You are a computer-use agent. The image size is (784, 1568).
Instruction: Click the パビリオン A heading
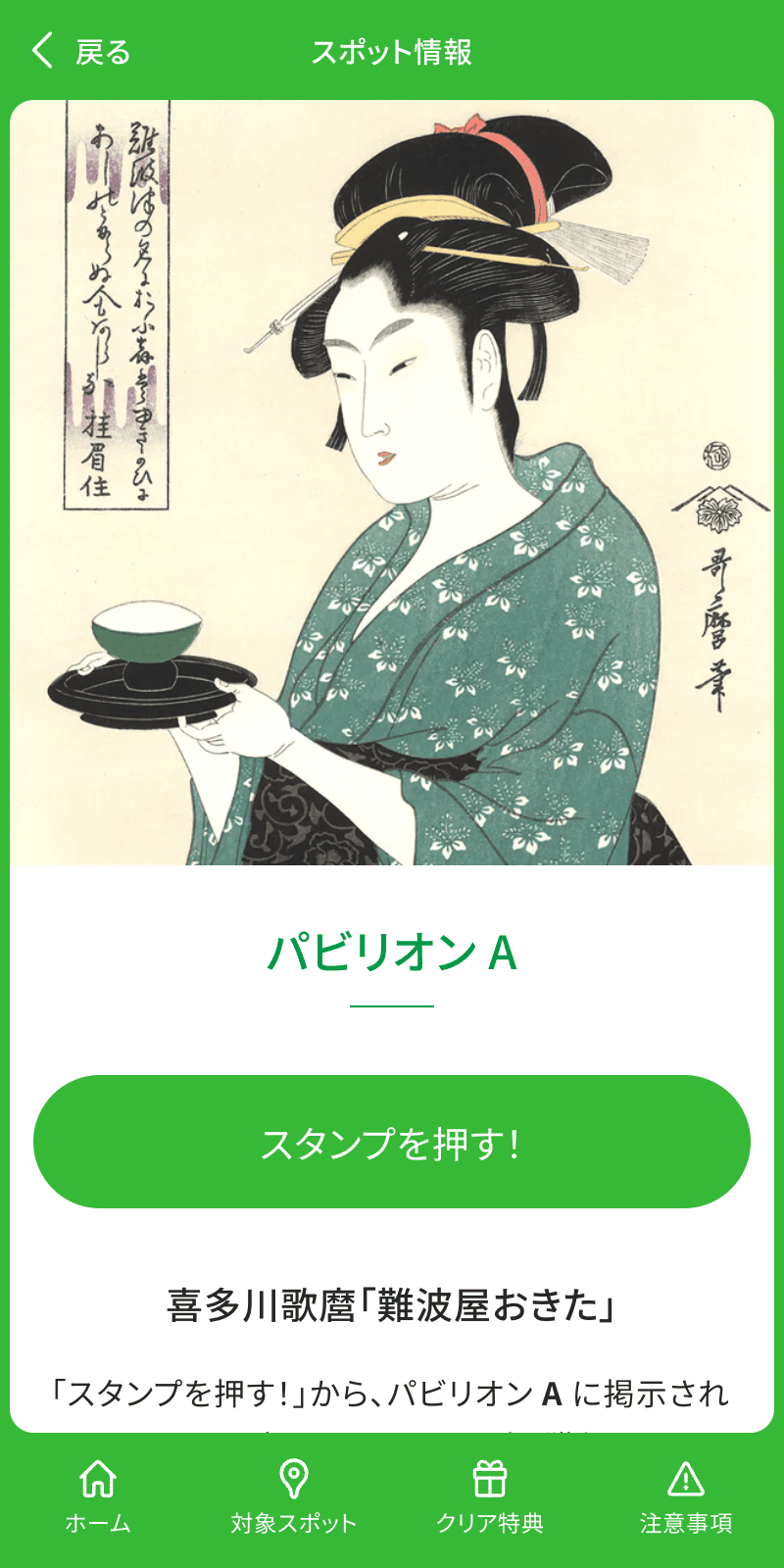tap(392, 951)
